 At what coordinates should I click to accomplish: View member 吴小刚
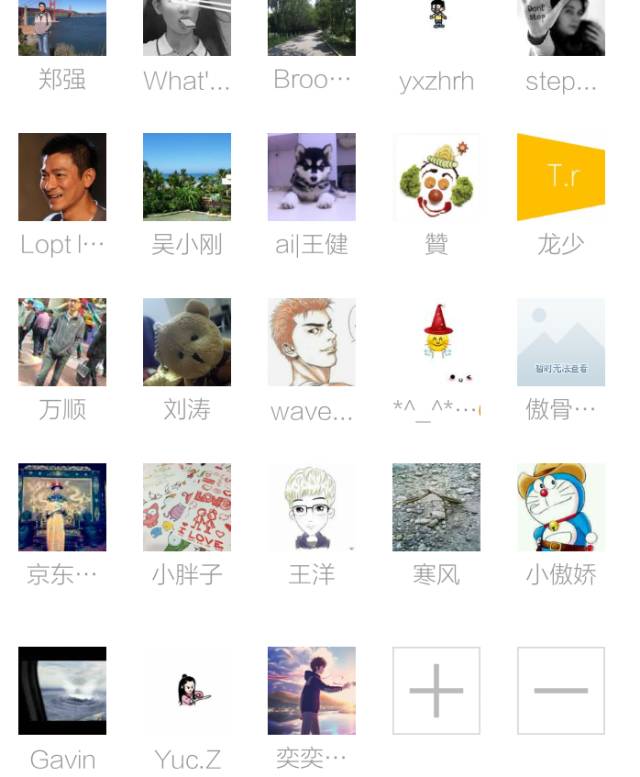pos(187,177)
